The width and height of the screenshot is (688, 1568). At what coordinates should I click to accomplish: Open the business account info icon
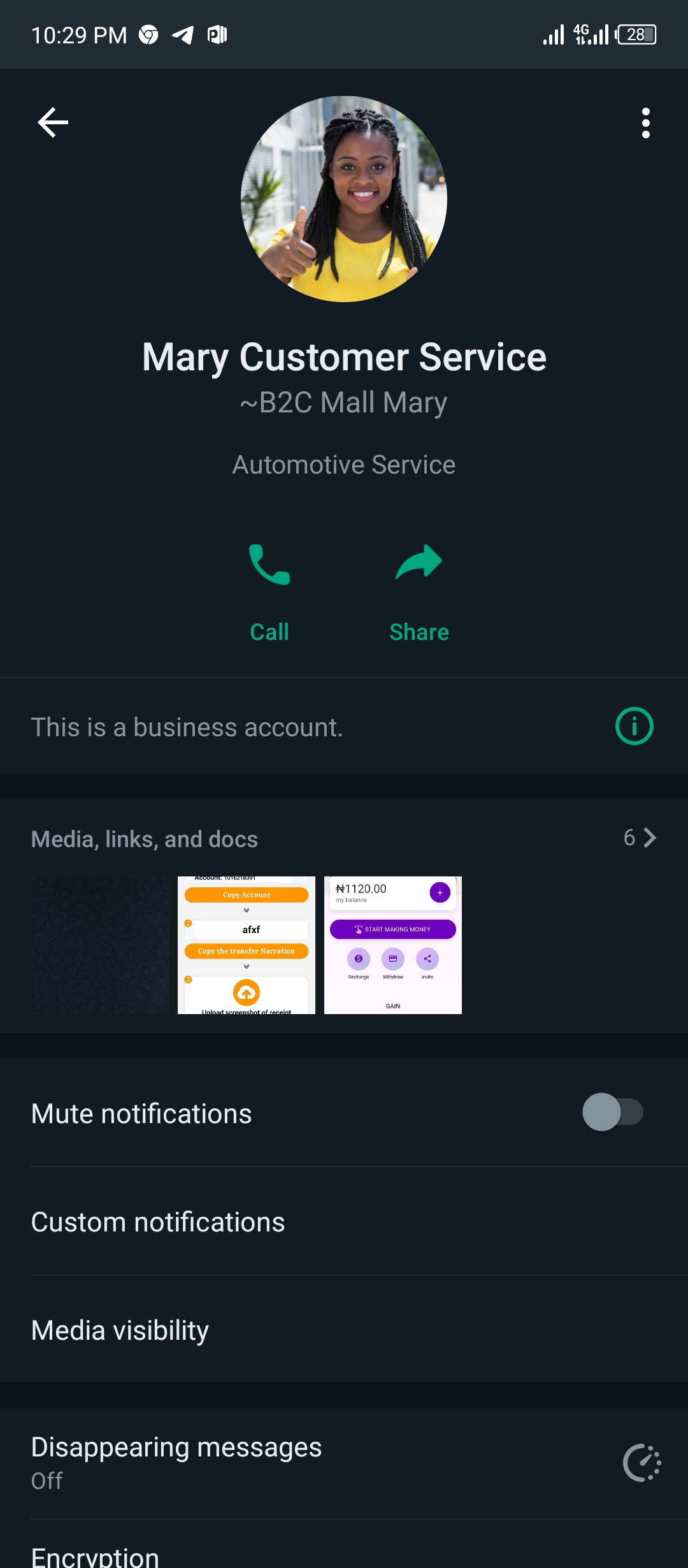[x=634, y=726]
